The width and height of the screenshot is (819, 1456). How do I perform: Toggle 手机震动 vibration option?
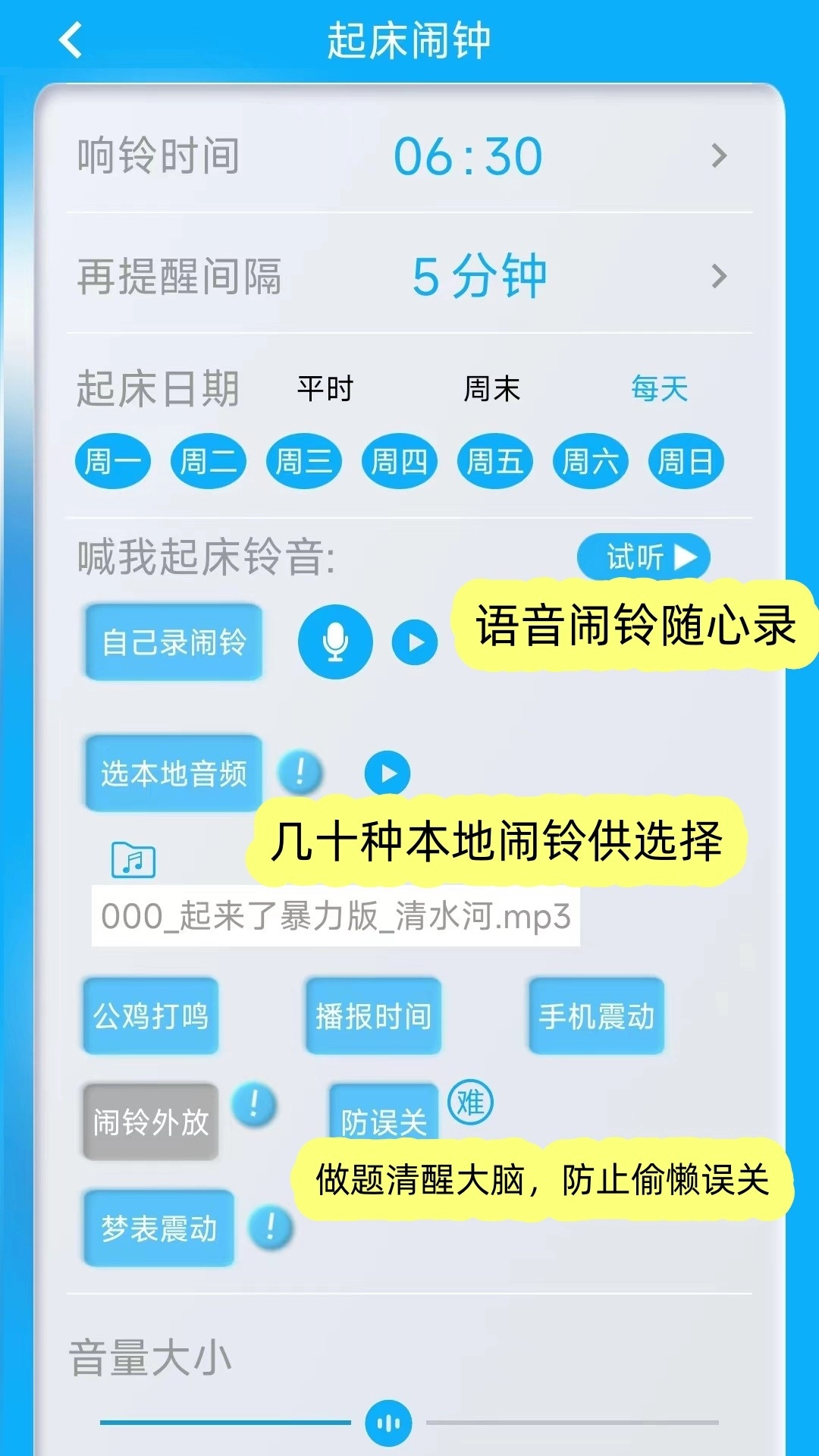click(x=596, y=1017)
